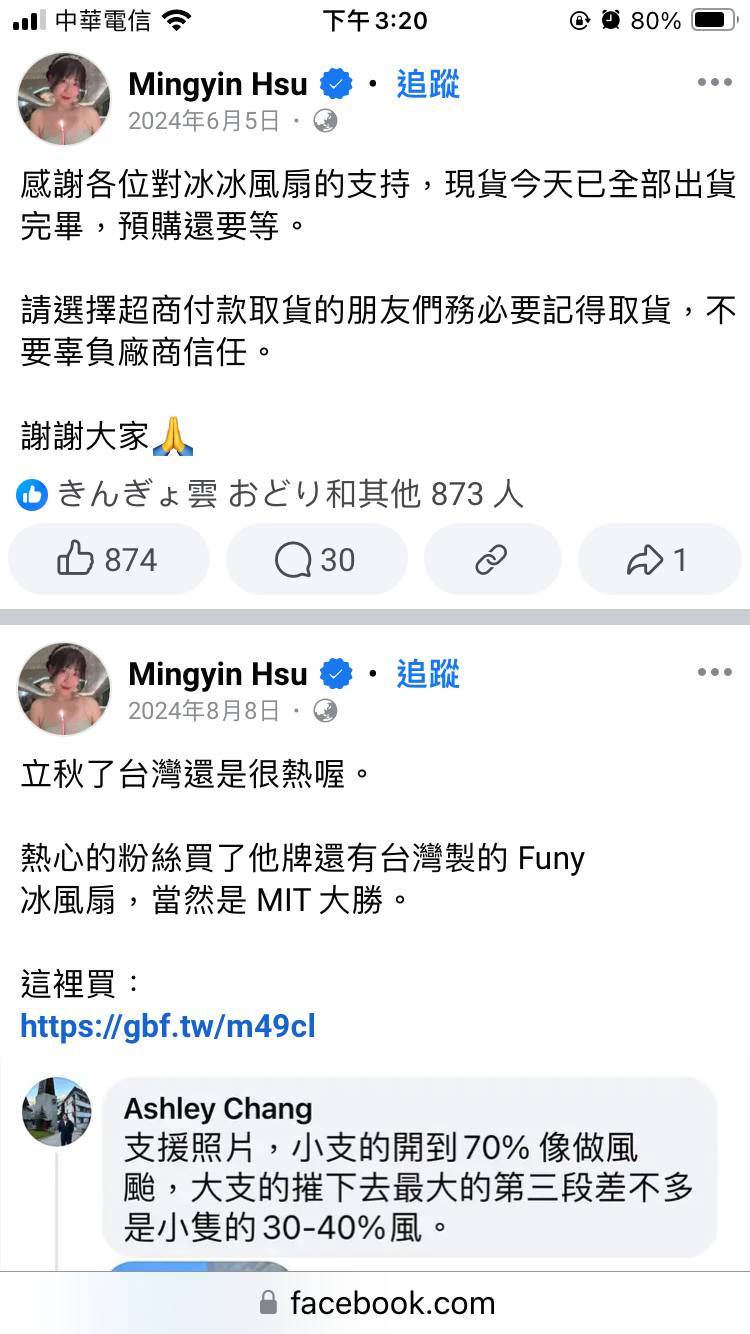Open Ashley Chang's profile name
This screenshot has height=1334, width=750.
pyautogui.click(x=218, y=1109)
